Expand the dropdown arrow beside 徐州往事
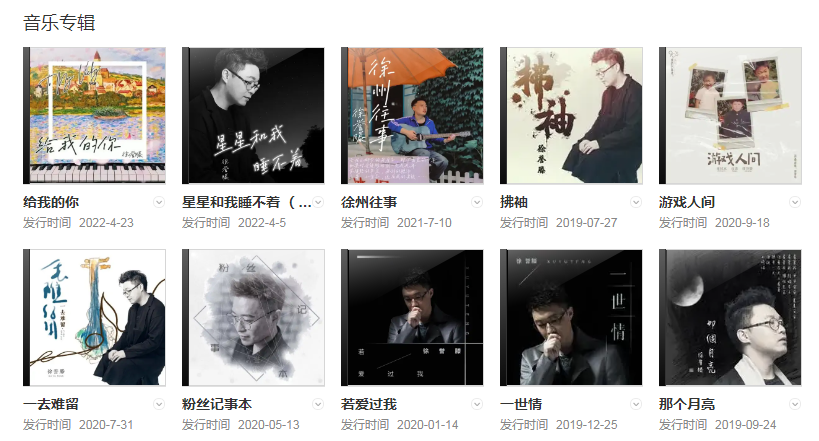 point(477,202)
